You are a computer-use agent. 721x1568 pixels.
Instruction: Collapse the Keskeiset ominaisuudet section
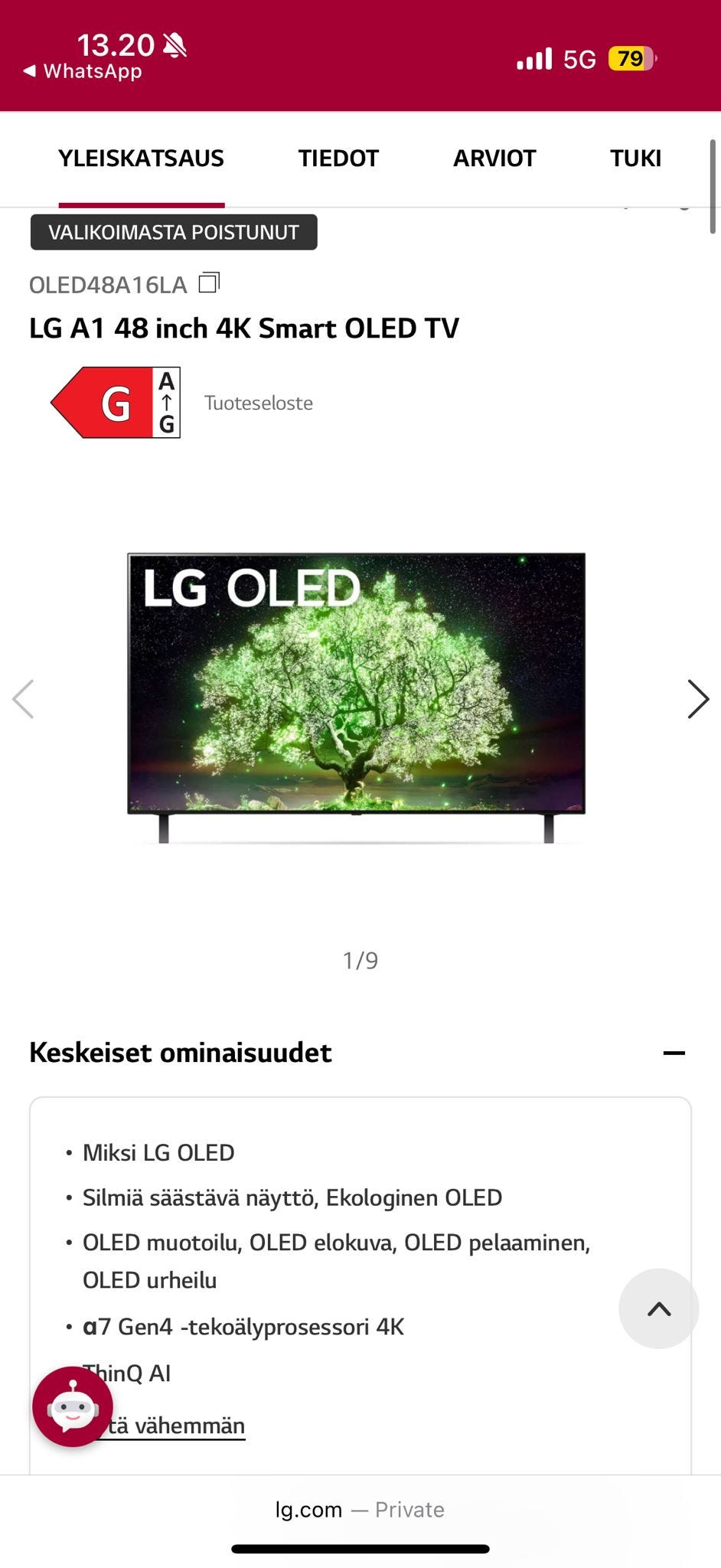674,1053
